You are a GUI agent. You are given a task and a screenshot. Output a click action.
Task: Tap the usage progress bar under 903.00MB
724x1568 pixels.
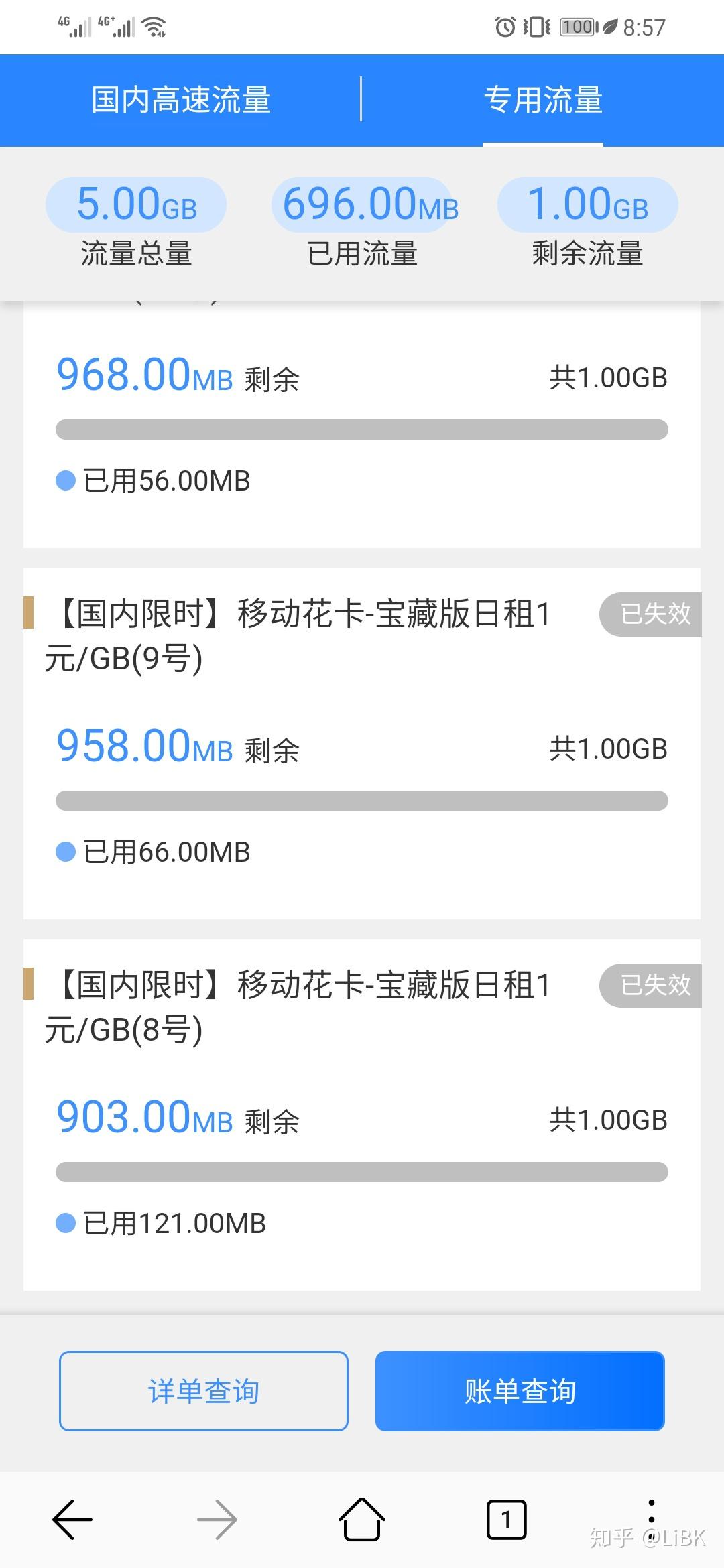pos(362,1167)
